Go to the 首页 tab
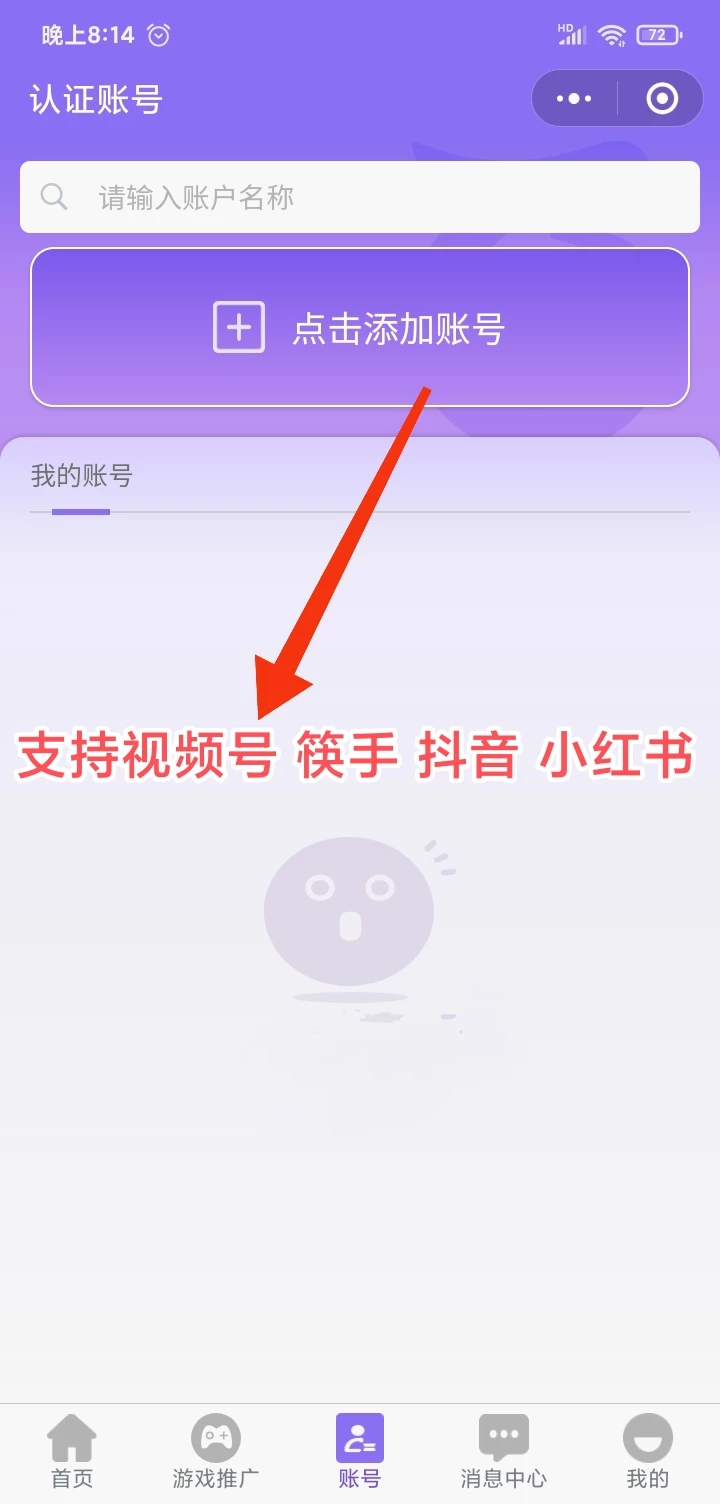 tap(72, 1452)
